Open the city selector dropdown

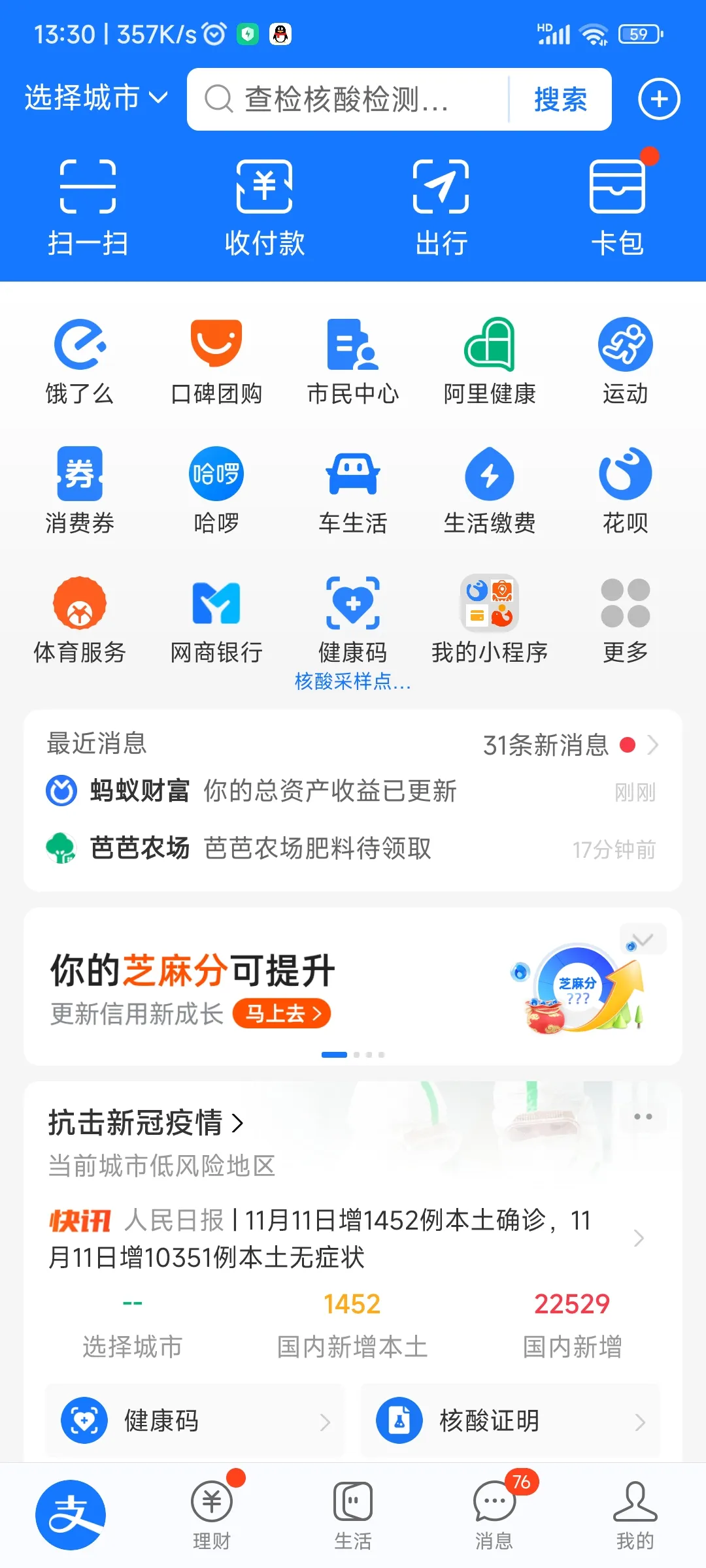(95, 98)
